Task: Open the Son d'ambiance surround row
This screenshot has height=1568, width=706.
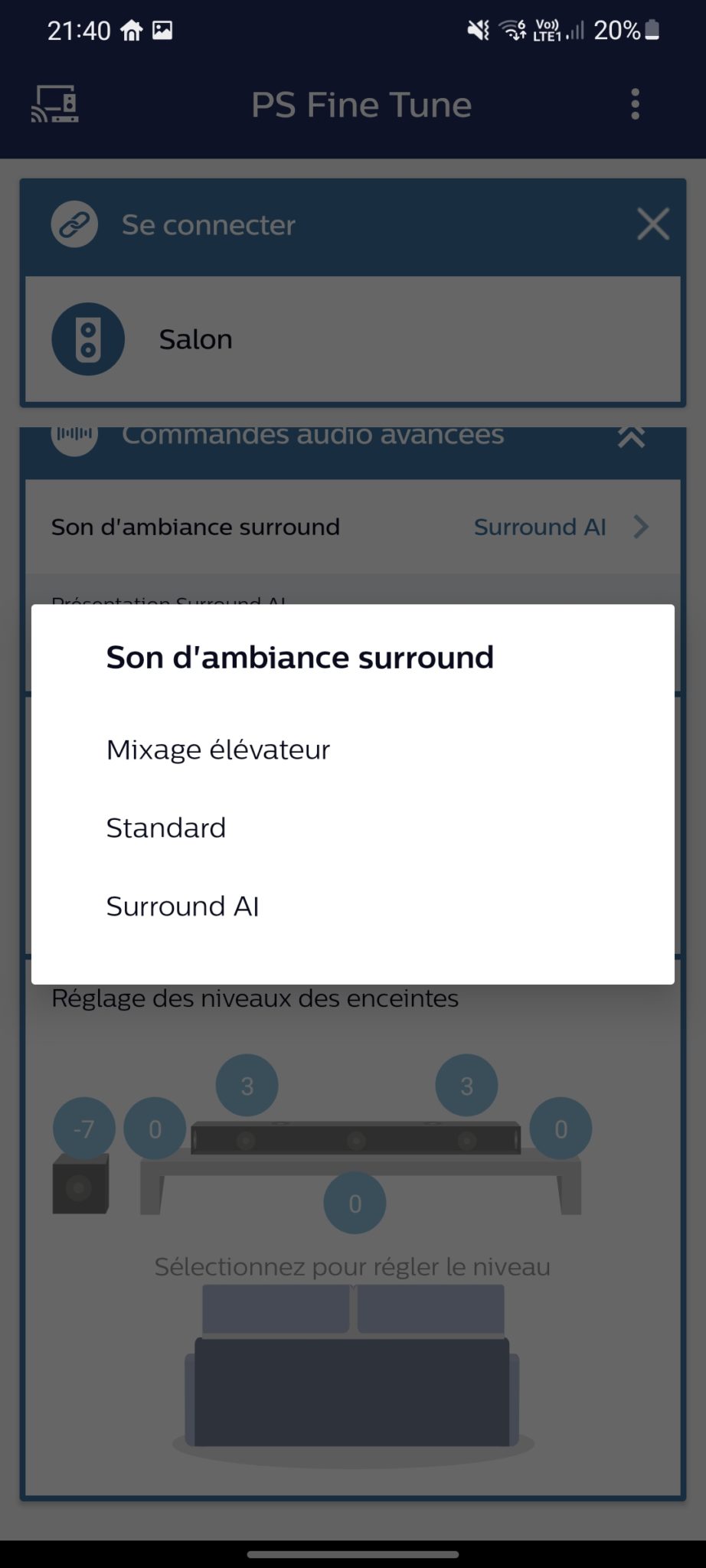Action: 353,527
